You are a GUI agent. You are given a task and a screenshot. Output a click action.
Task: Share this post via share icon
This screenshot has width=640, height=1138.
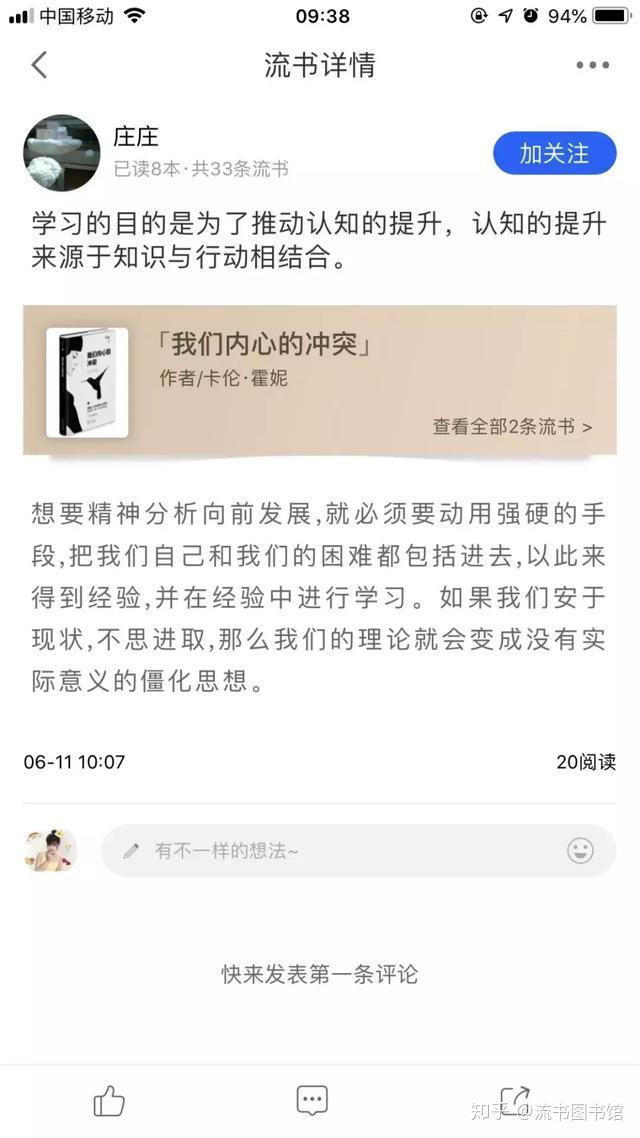515,1101
